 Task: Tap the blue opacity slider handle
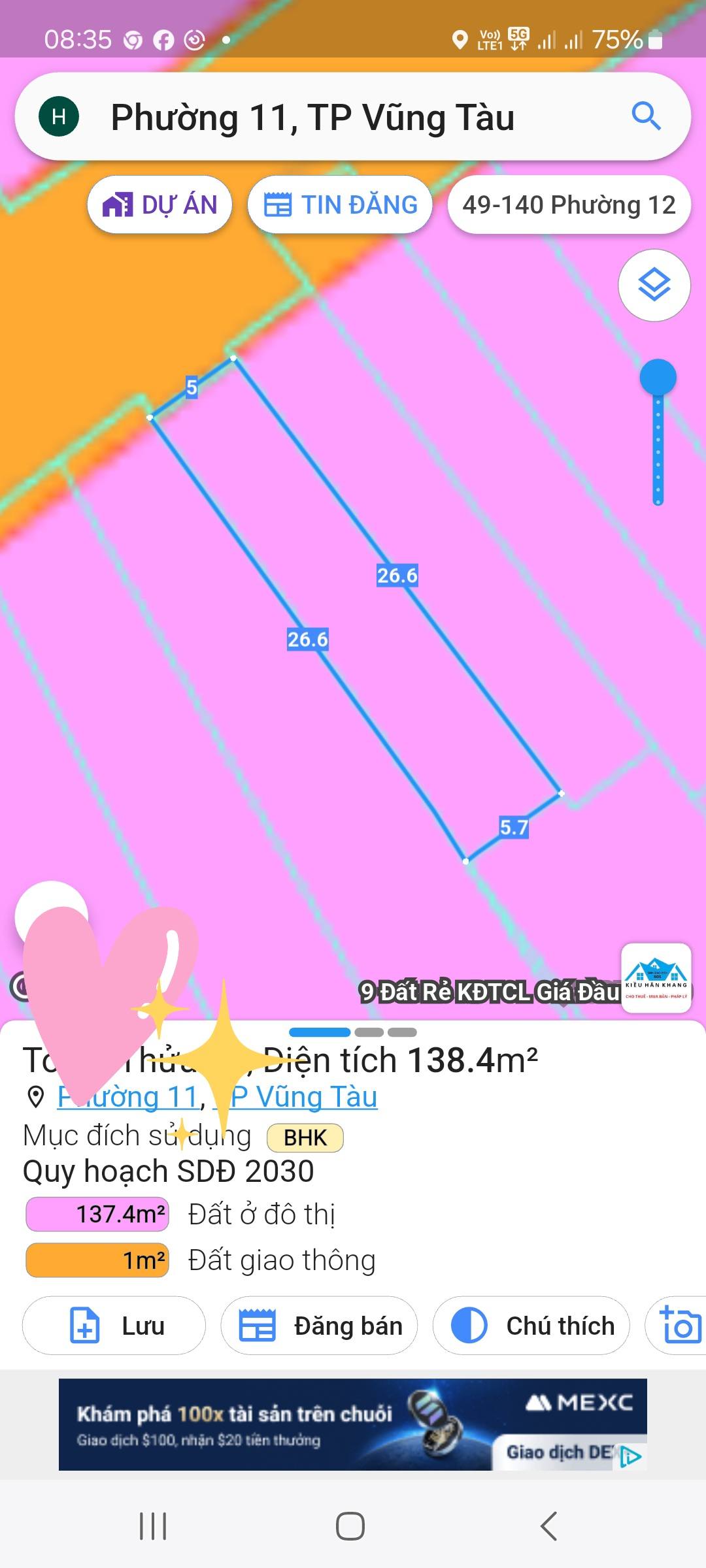point(658,377)
